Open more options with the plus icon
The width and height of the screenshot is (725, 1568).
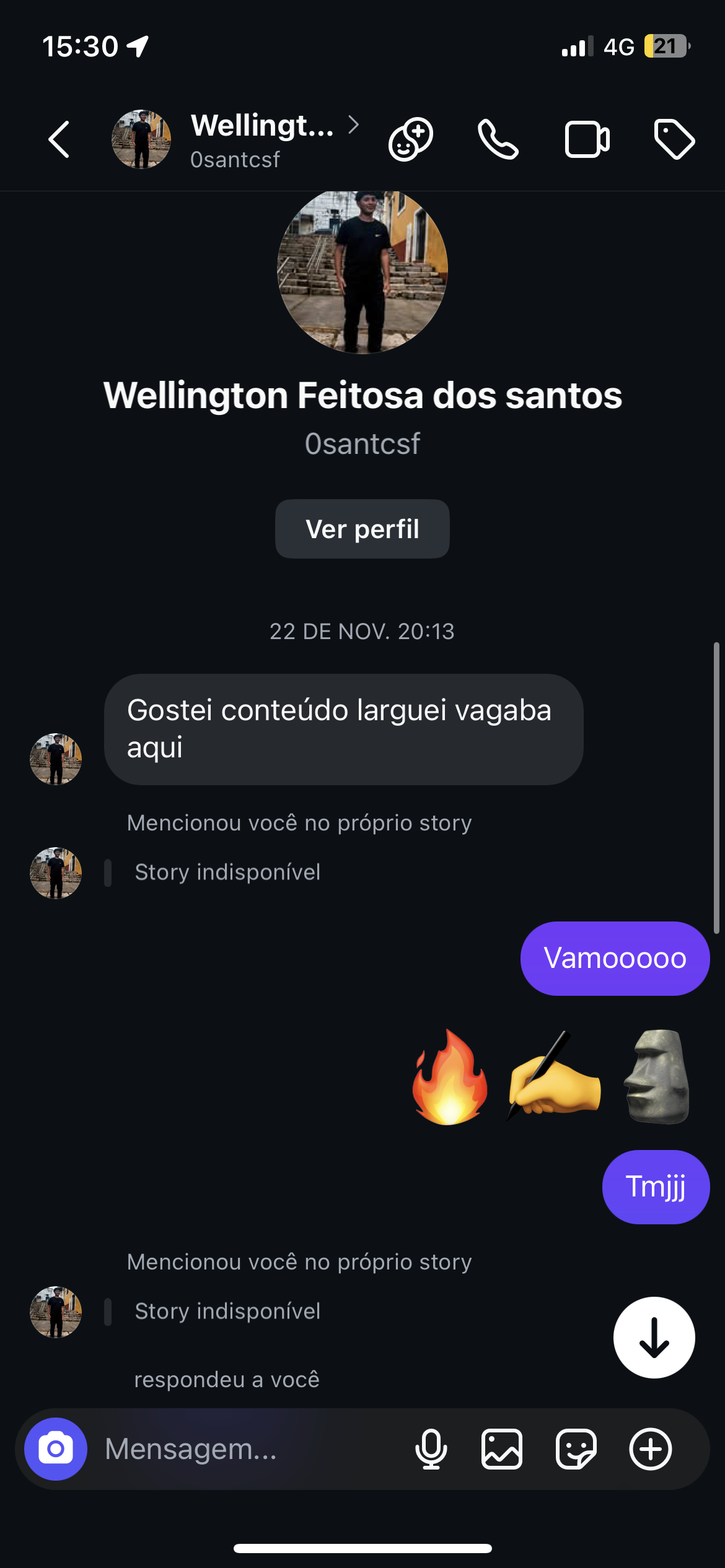[x=651, y=1448]
